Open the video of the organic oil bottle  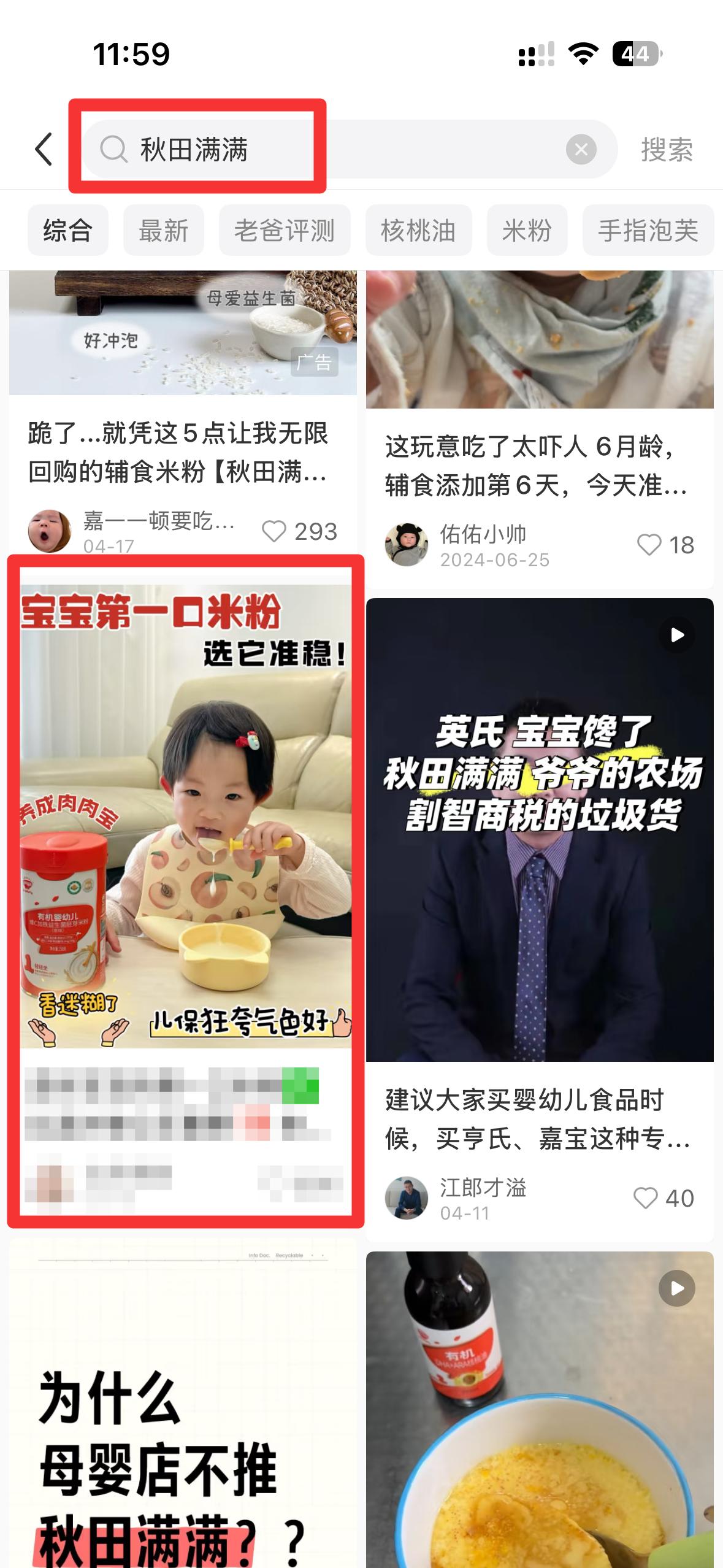point(540,1408)
